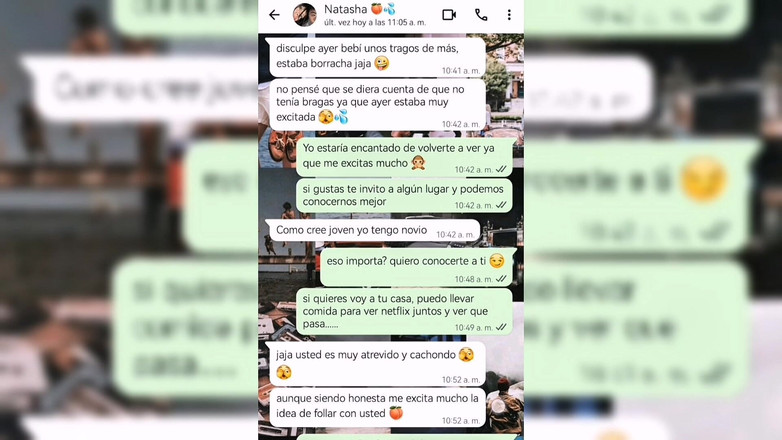
Task: Go back to the chat list
Action: click(274, 15)
